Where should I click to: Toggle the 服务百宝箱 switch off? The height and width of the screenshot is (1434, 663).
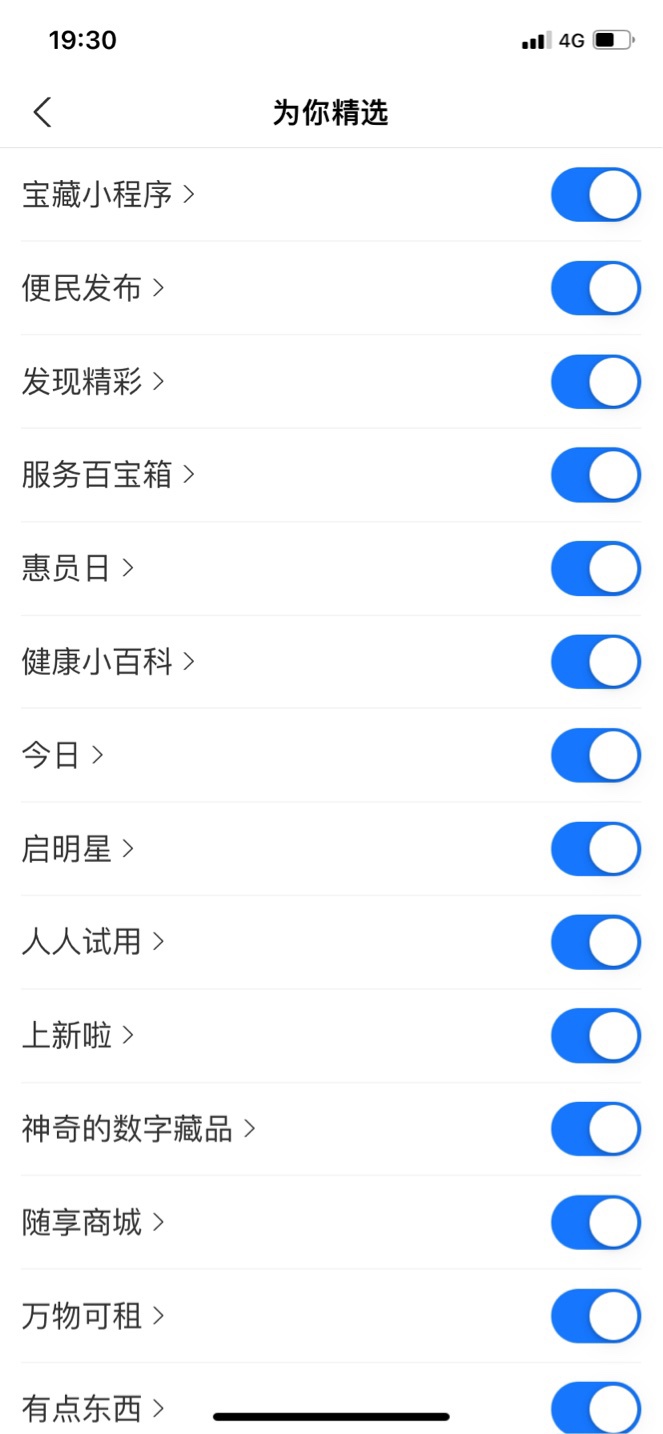[596, 475]
